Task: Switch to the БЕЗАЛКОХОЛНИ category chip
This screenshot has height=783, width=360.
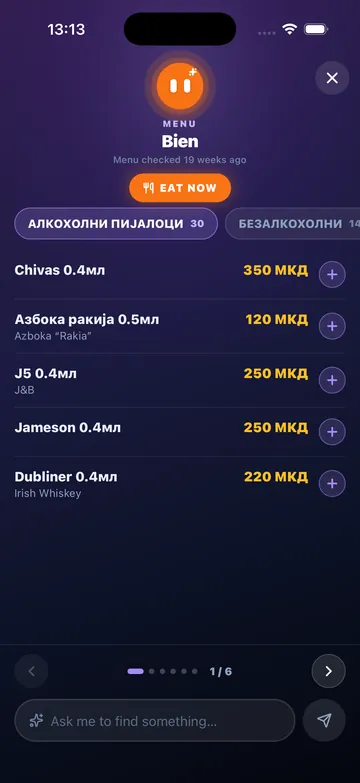Action: tap(294, 224)
